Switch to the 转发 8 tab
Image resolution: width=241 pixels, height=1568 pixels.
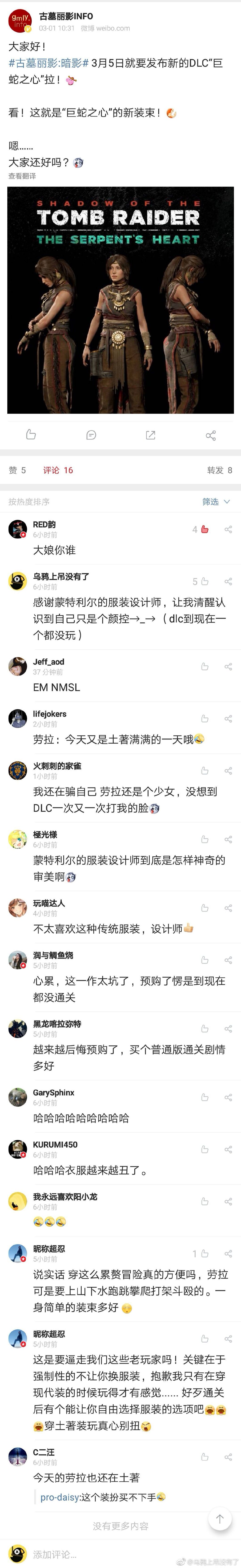(x=220, y=470)
